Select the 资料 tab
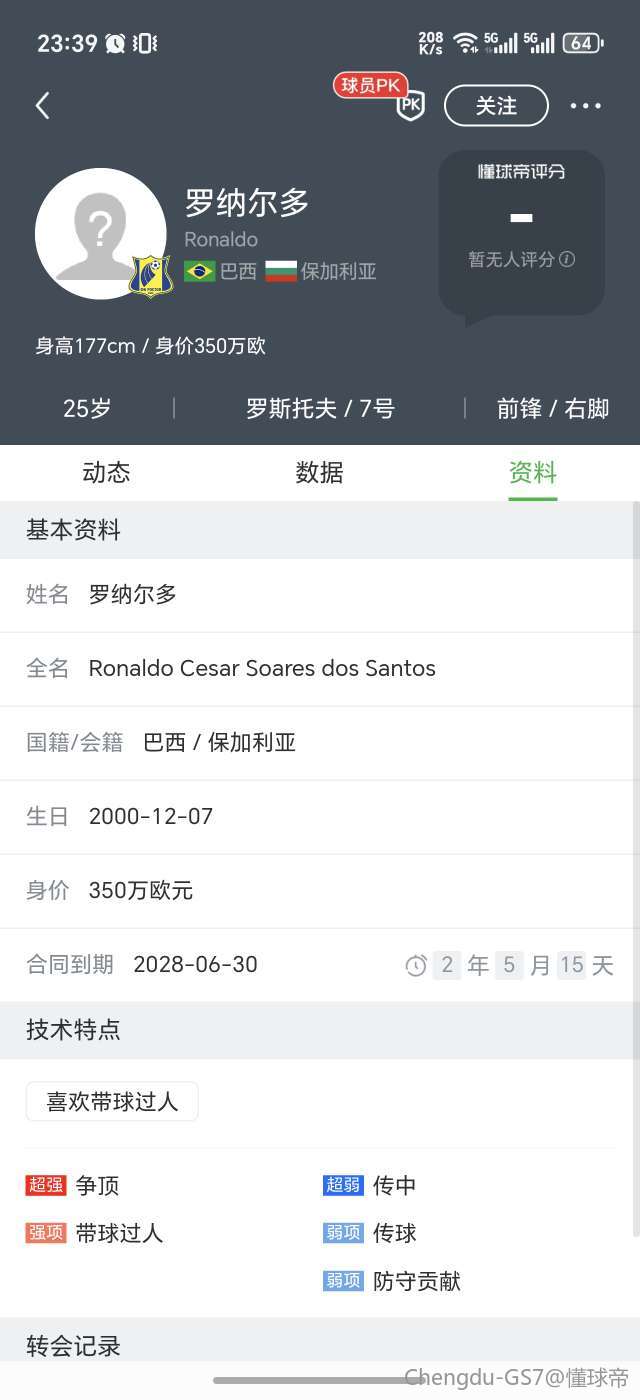 click(x=532, y=473)
